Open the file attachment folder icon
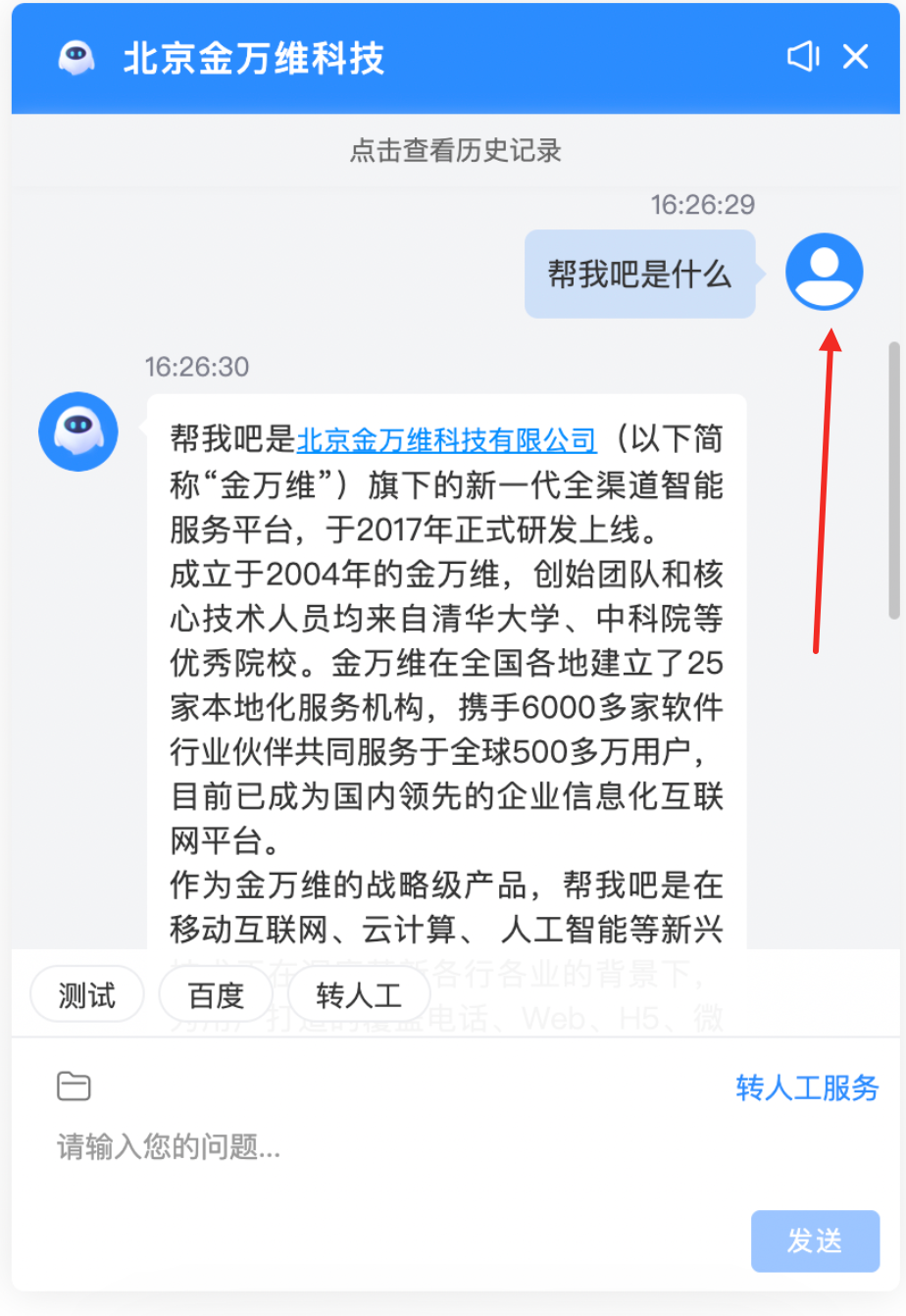The height and width of the screenshot is (1316, 906). pyautogui.click(x=75, y=1087)
